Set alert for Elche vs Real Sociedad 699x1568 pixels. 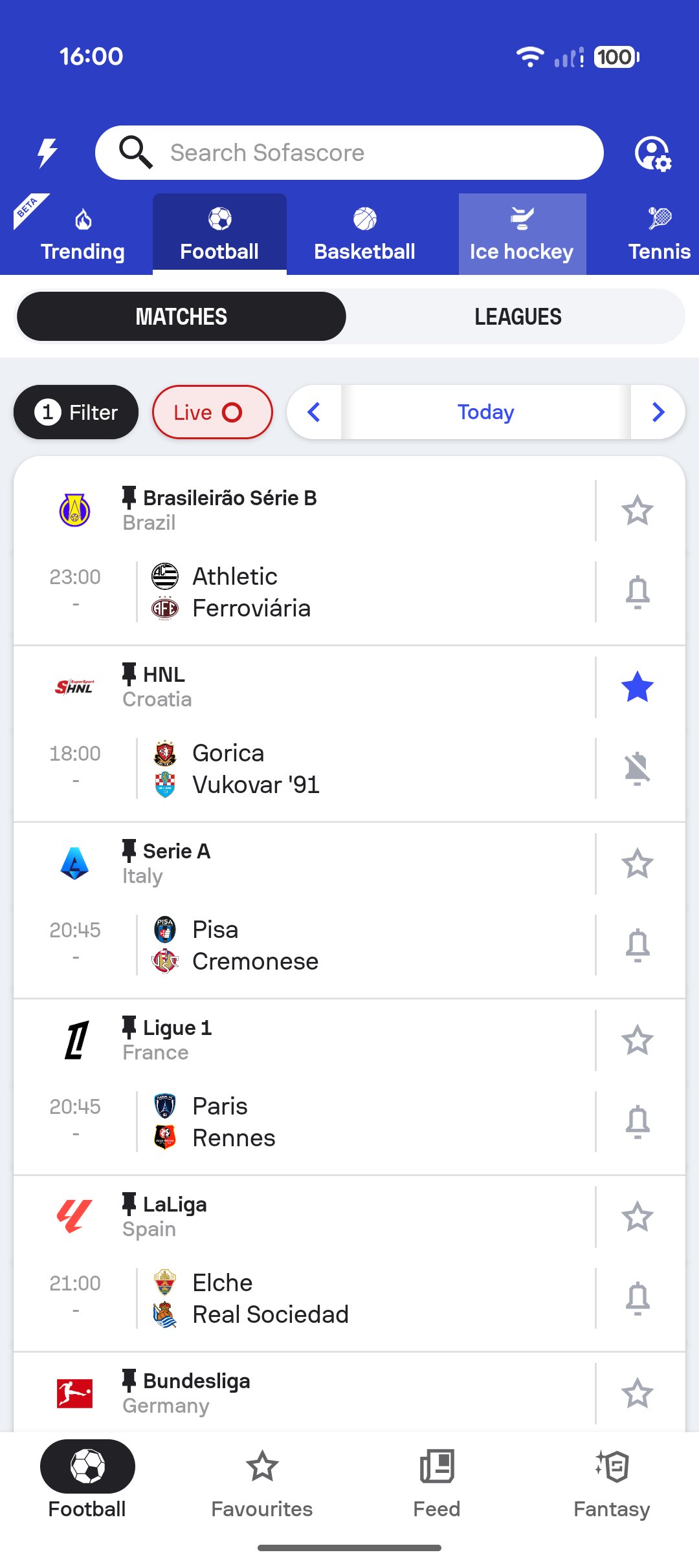pyautogui.click(x=637, y=1298)
